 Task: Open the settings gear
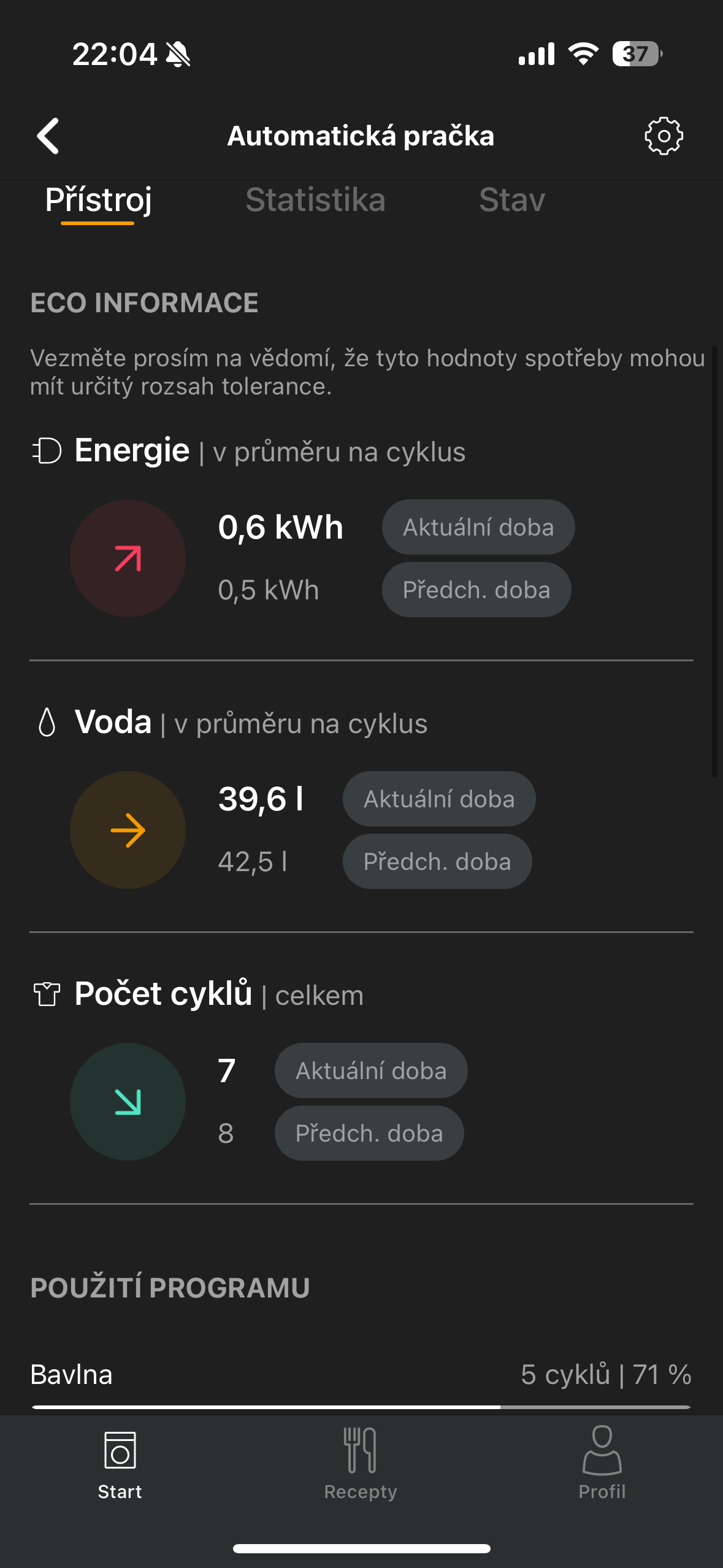[x=664, y=136]
